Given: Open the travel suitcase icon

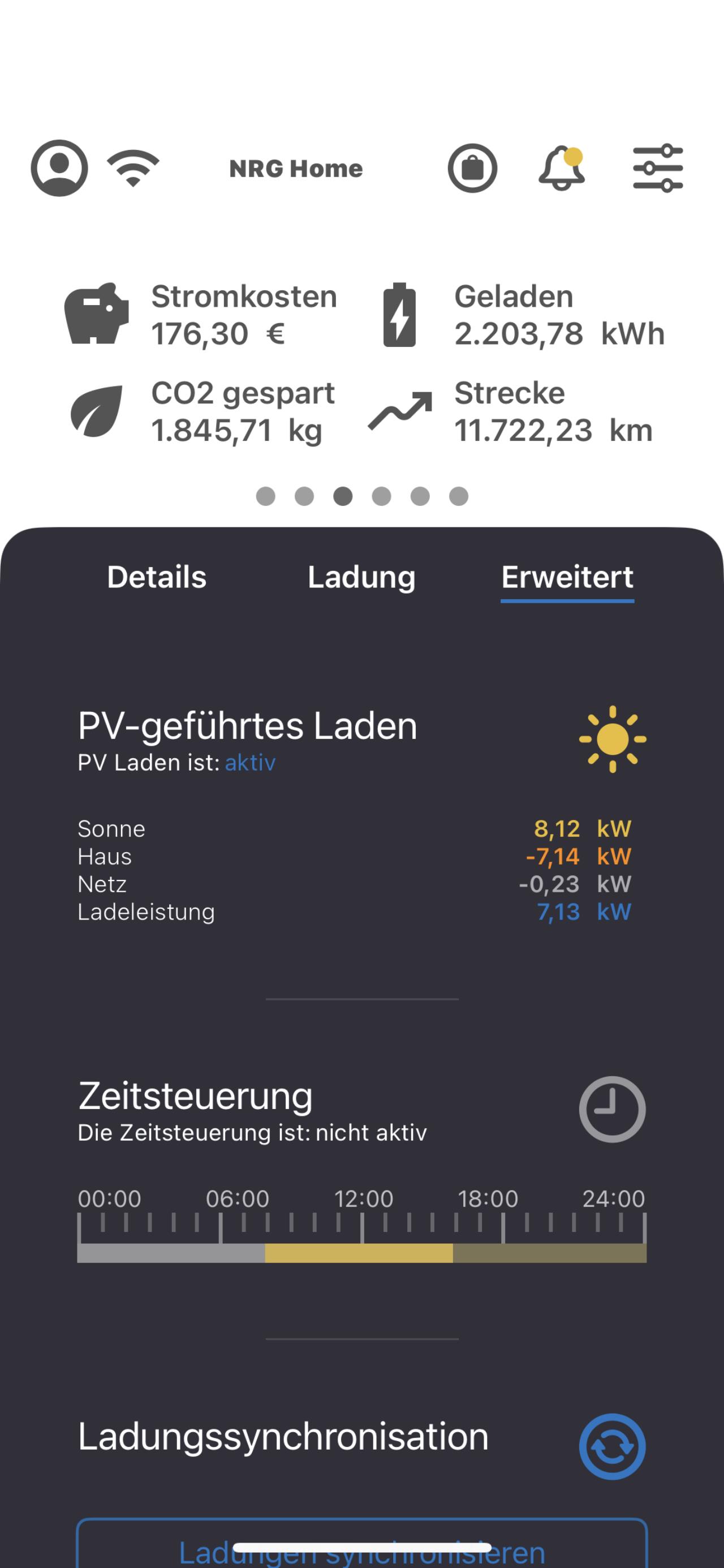Looking at the screenshot, I should [472, 168].
